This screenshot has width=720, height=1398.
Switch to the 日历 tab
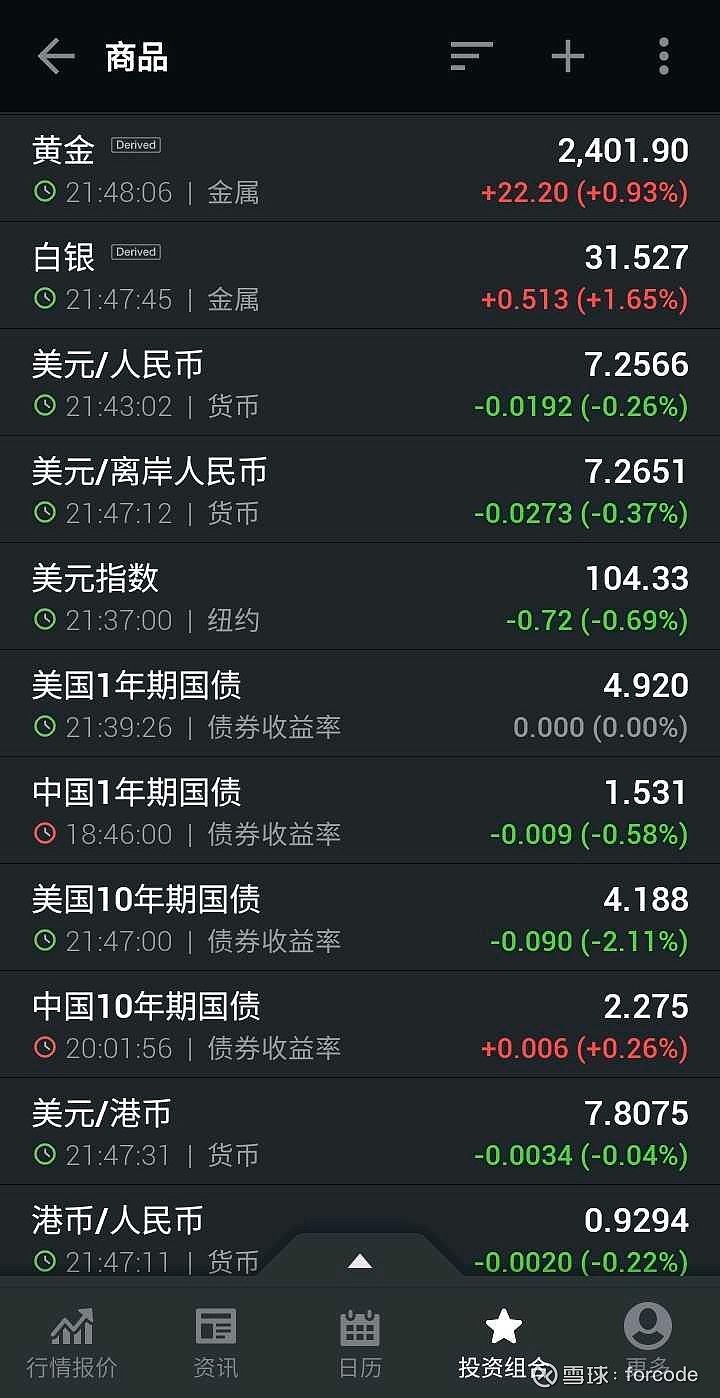(360, 1342)
